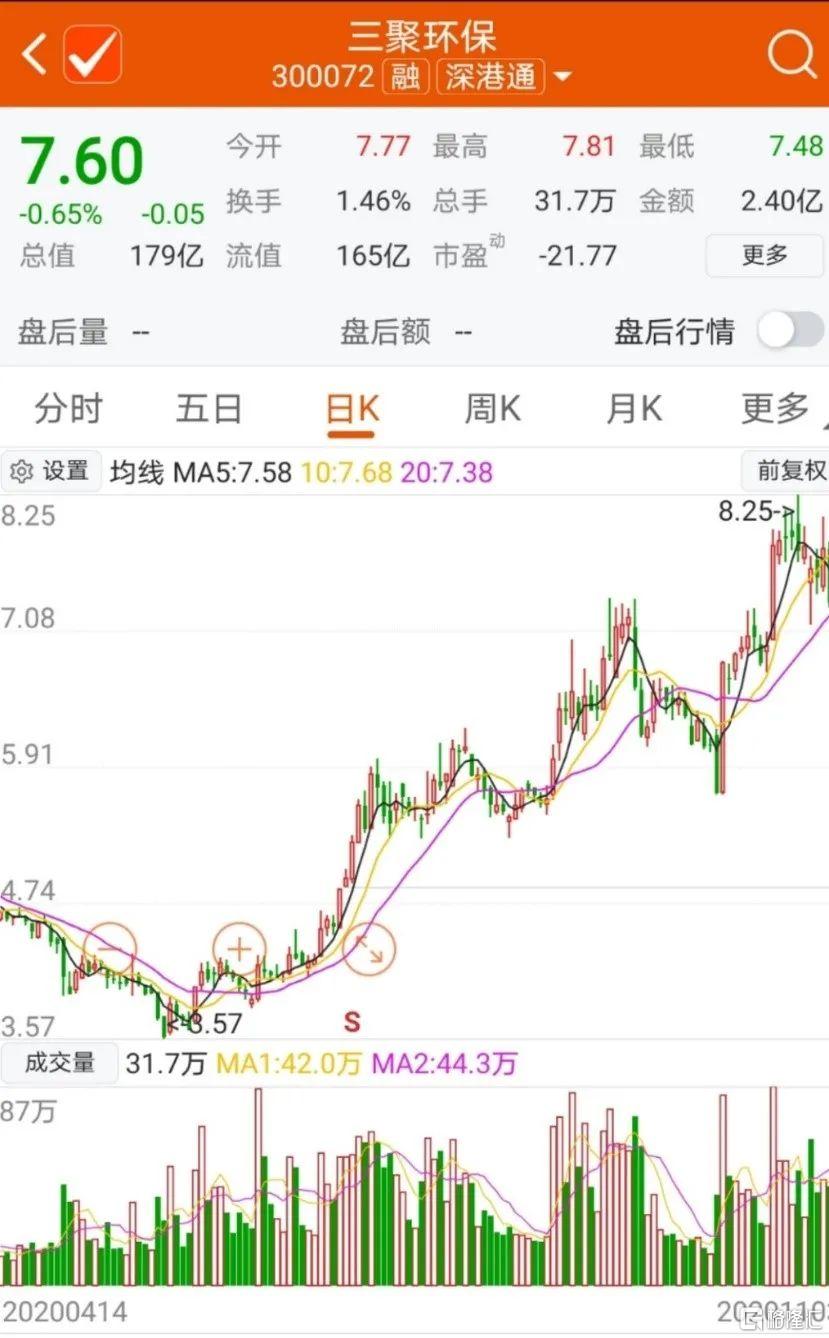Tap the expand arrows circle on chart
Viewport: 829px width, 1338px height.
pos(369,949)
